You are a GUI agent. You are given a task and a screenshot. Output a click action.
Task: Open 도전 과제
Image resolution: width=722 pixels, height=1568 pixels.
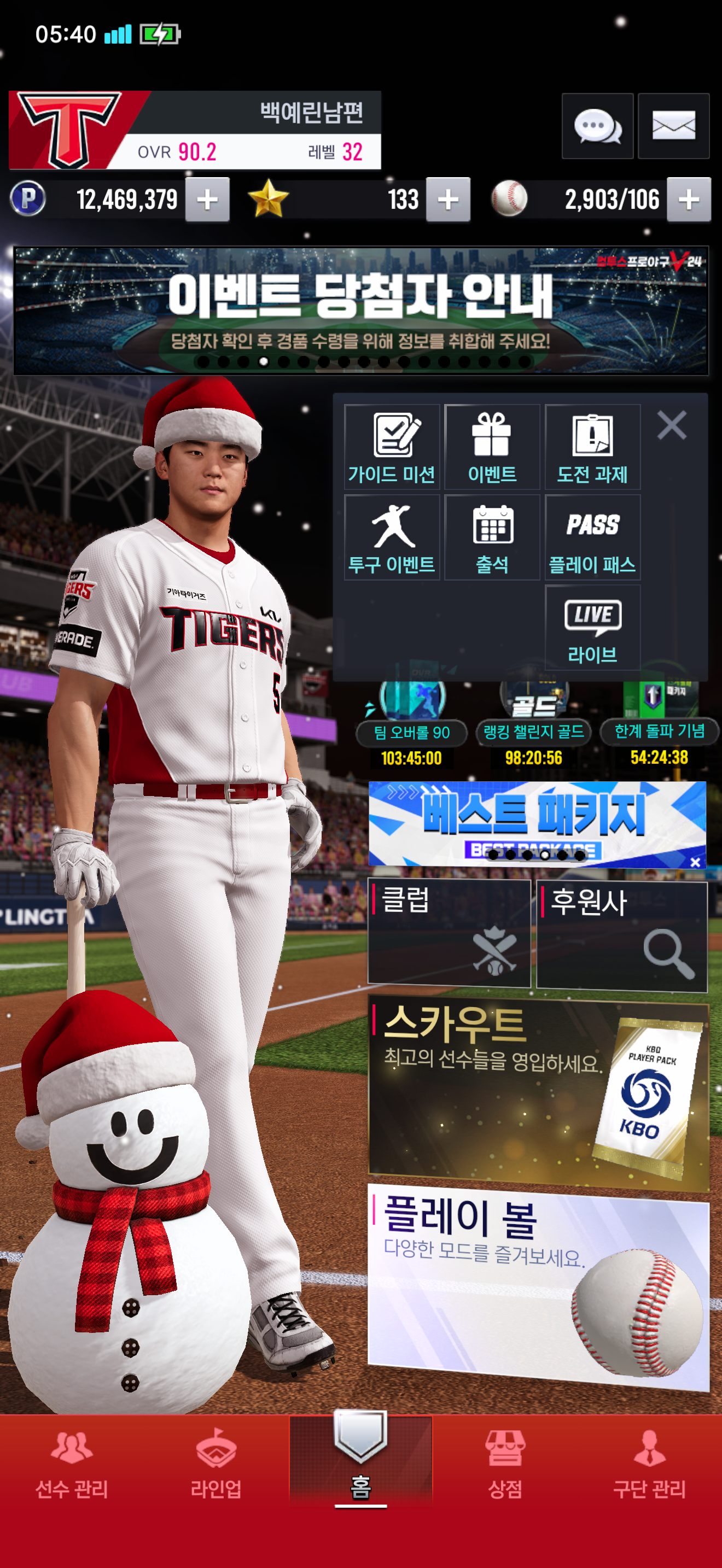(x=592, y=447)
